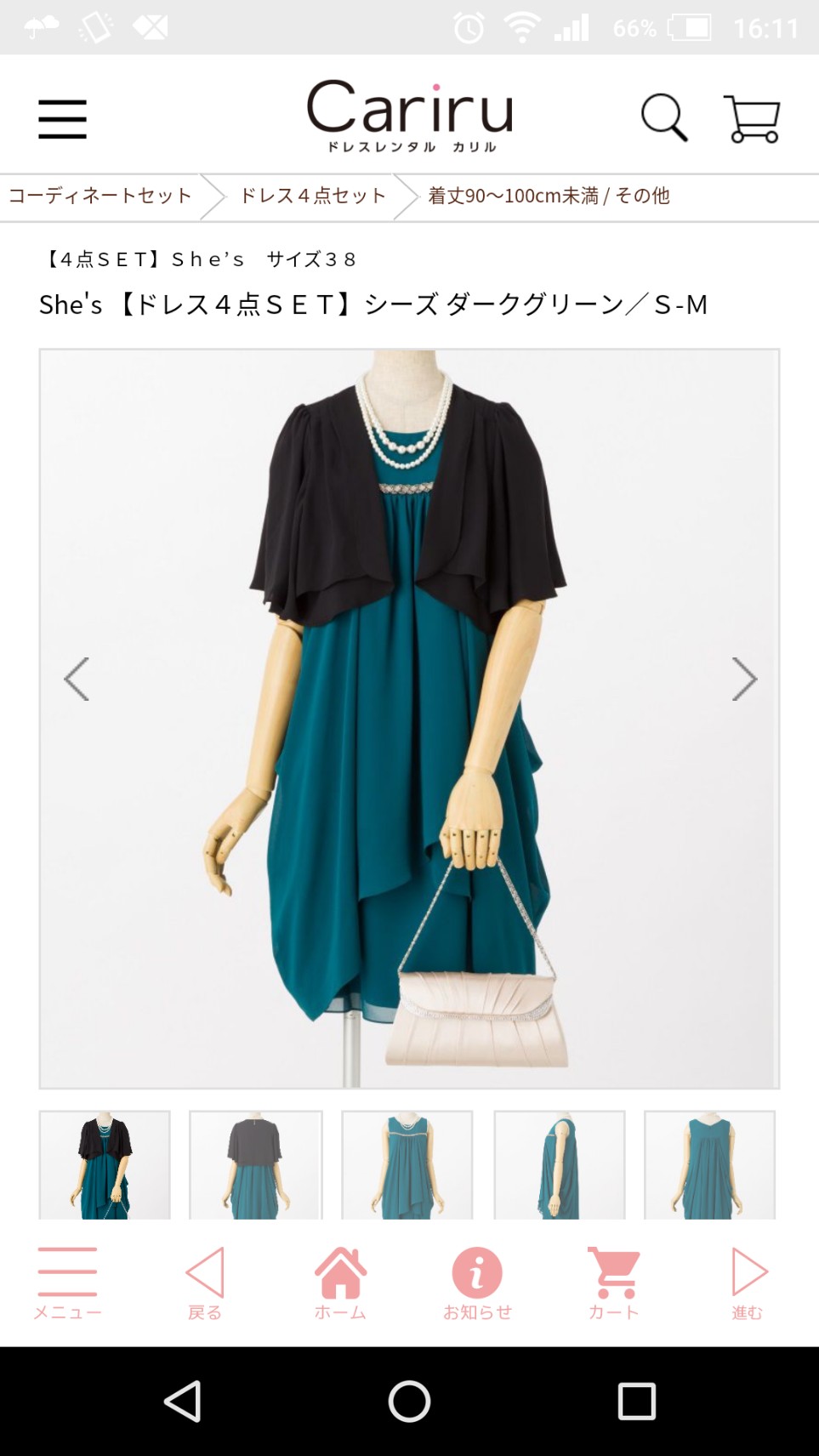Go to ホーム in the bottom bar
This screenshot has width=819, height=1456.
click(x=340, y=1283)
